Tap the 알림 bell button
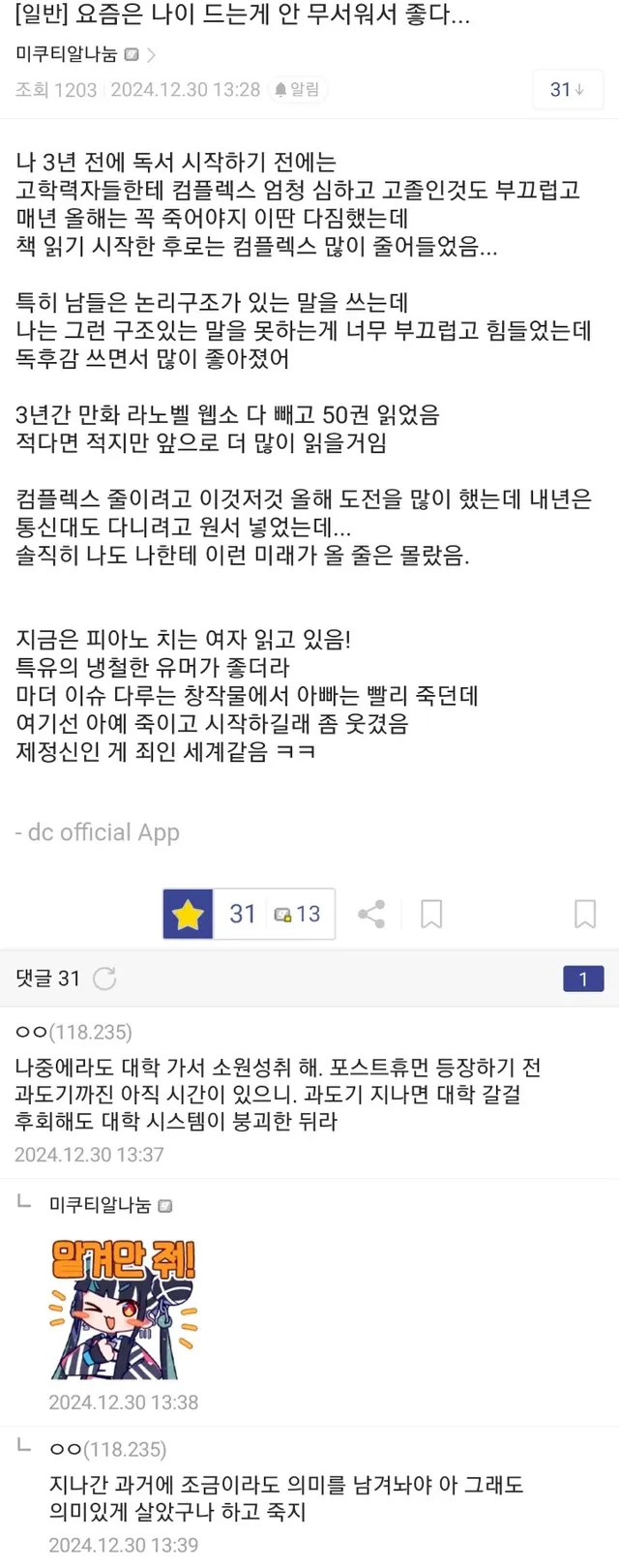This screenshot has height=1568, width=619. 298,90
